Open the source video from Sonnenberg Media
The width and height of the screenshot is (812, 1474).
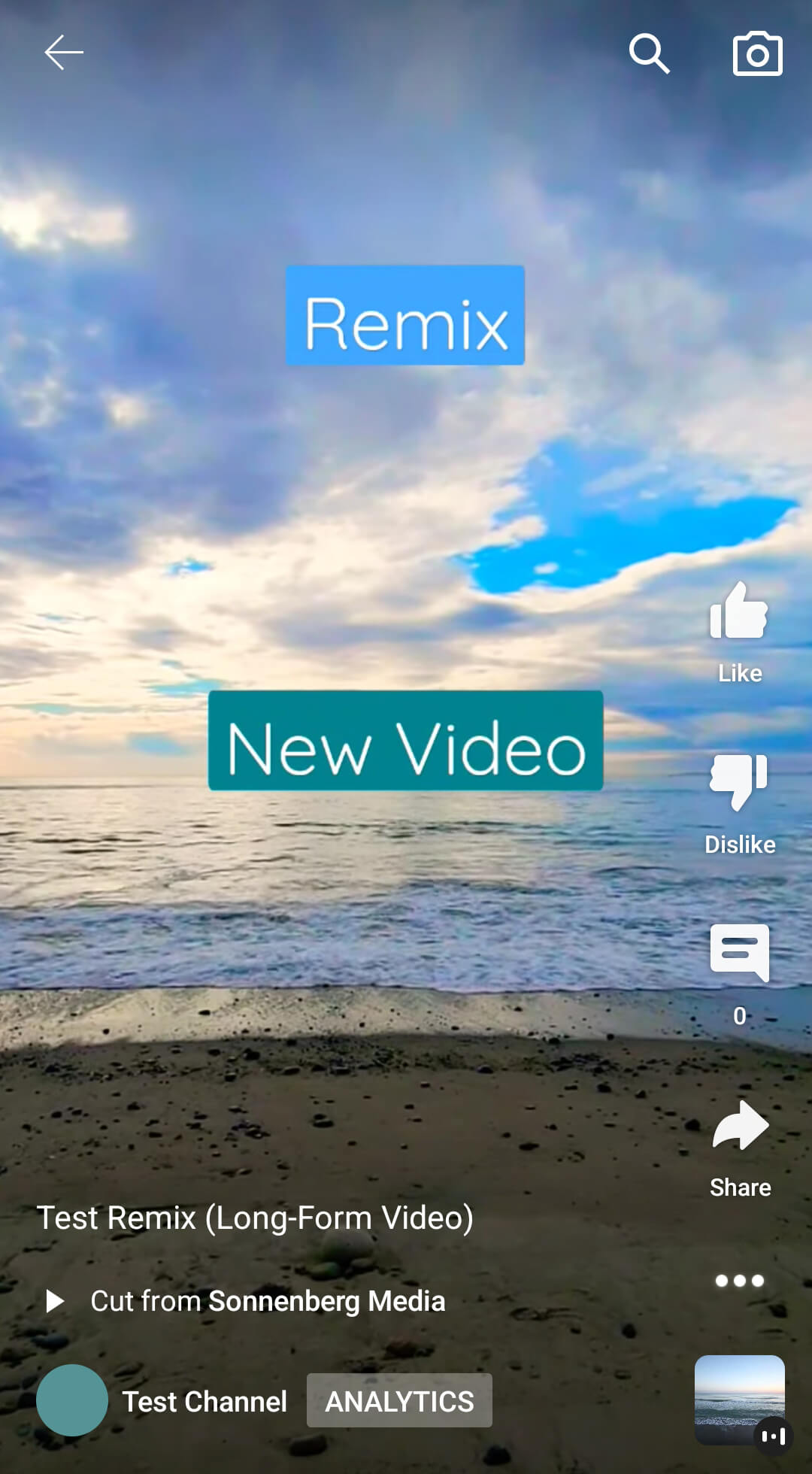[267, 1301]
